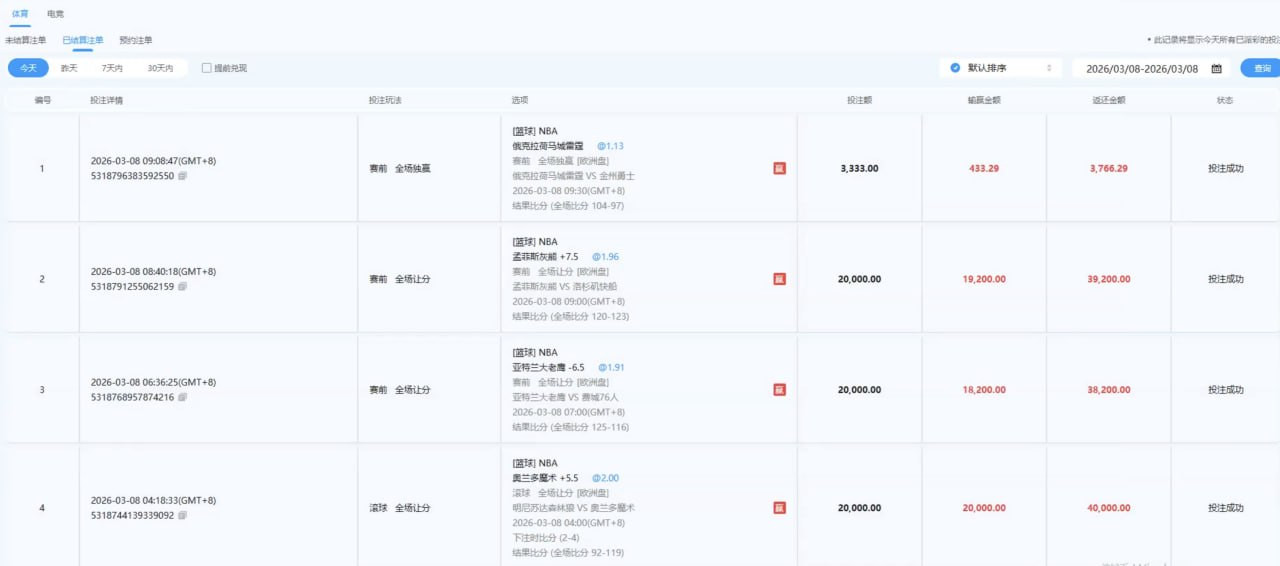Viewport: 1280px width, 566px height.
Task: Select the 已结算注单 tab
Action: tap(82, 40)
